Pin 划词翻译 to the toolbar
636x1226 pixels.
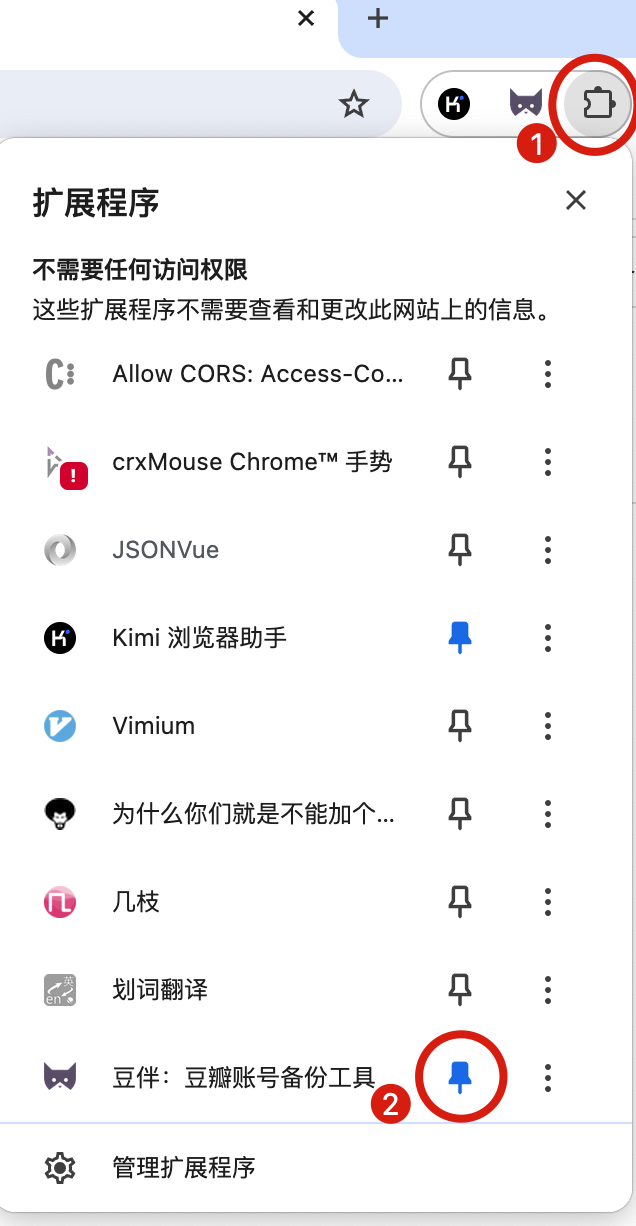tap(459, 990)
